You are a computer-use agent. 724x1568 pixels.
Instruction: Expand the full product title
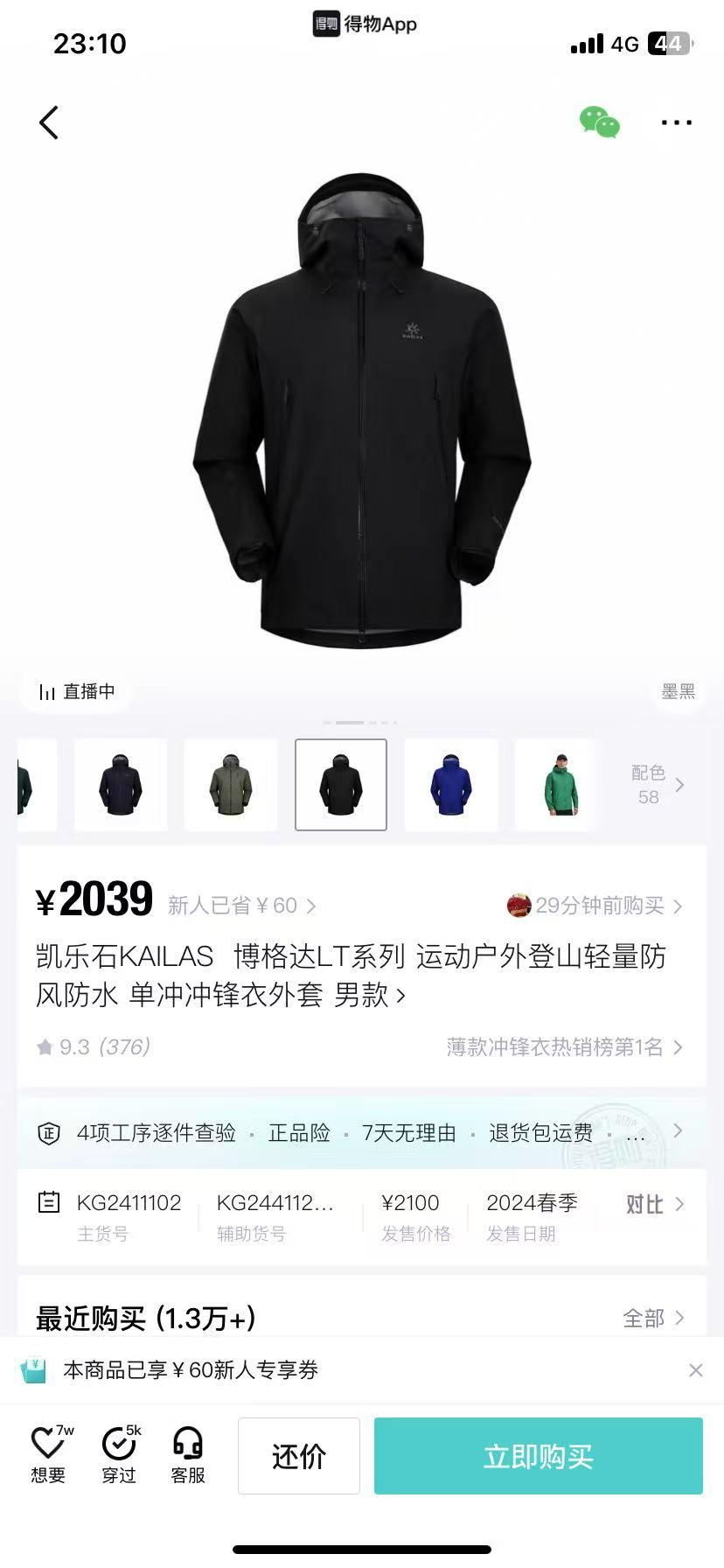(x=400, y=996)
